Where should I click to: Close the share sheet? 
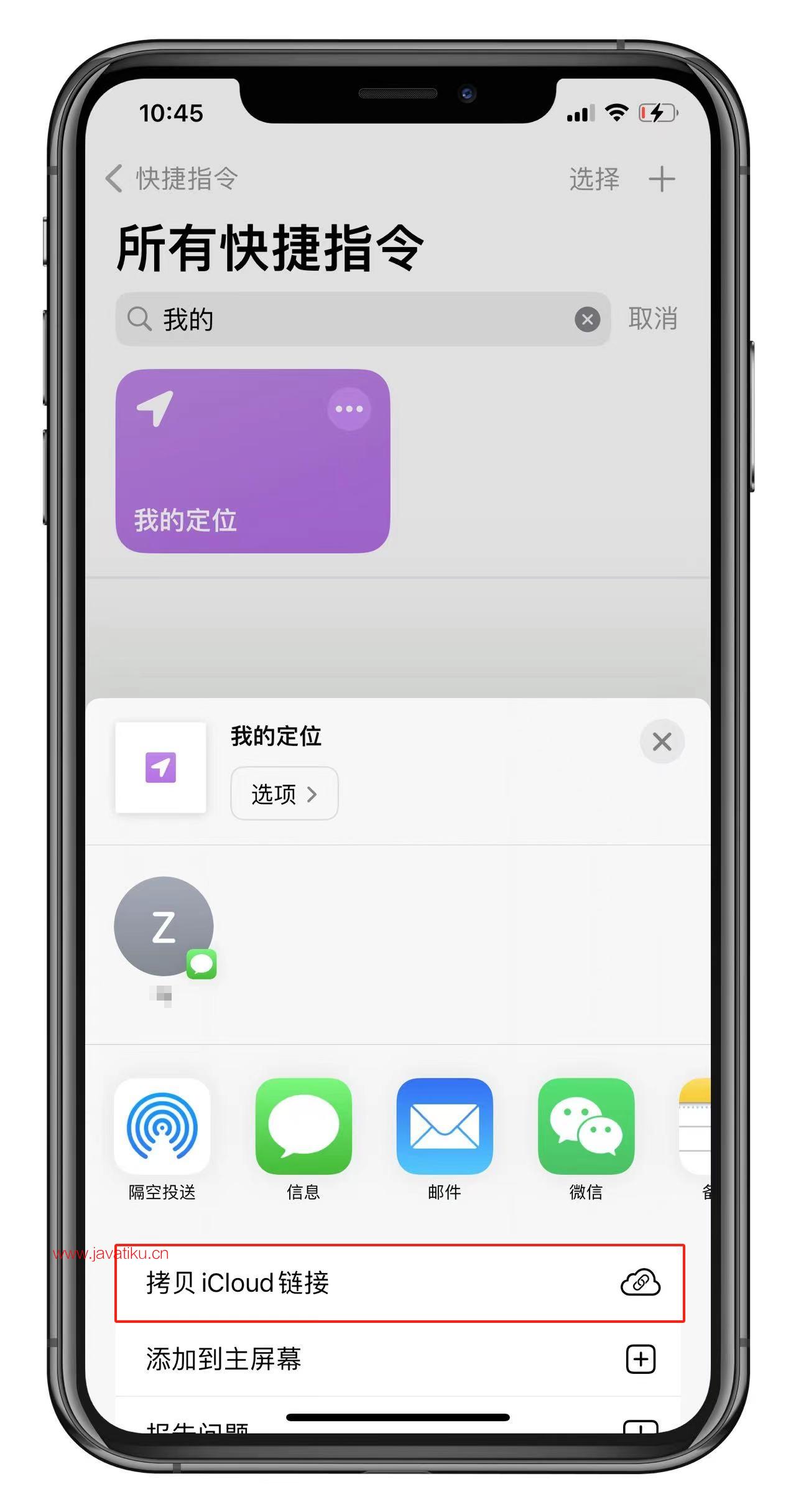662,741
